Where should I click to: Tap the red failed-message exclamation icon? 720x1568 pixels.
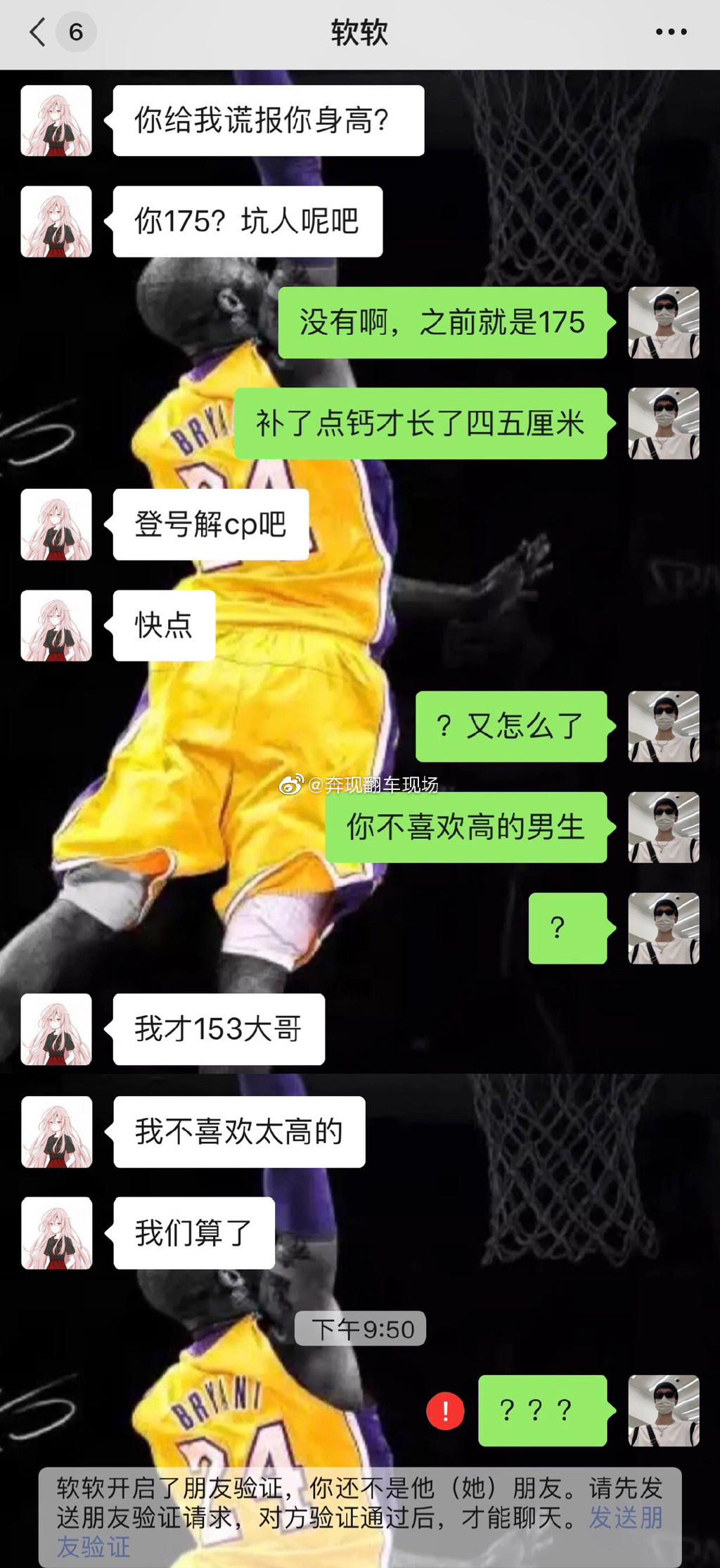(x=445, y=1410)
